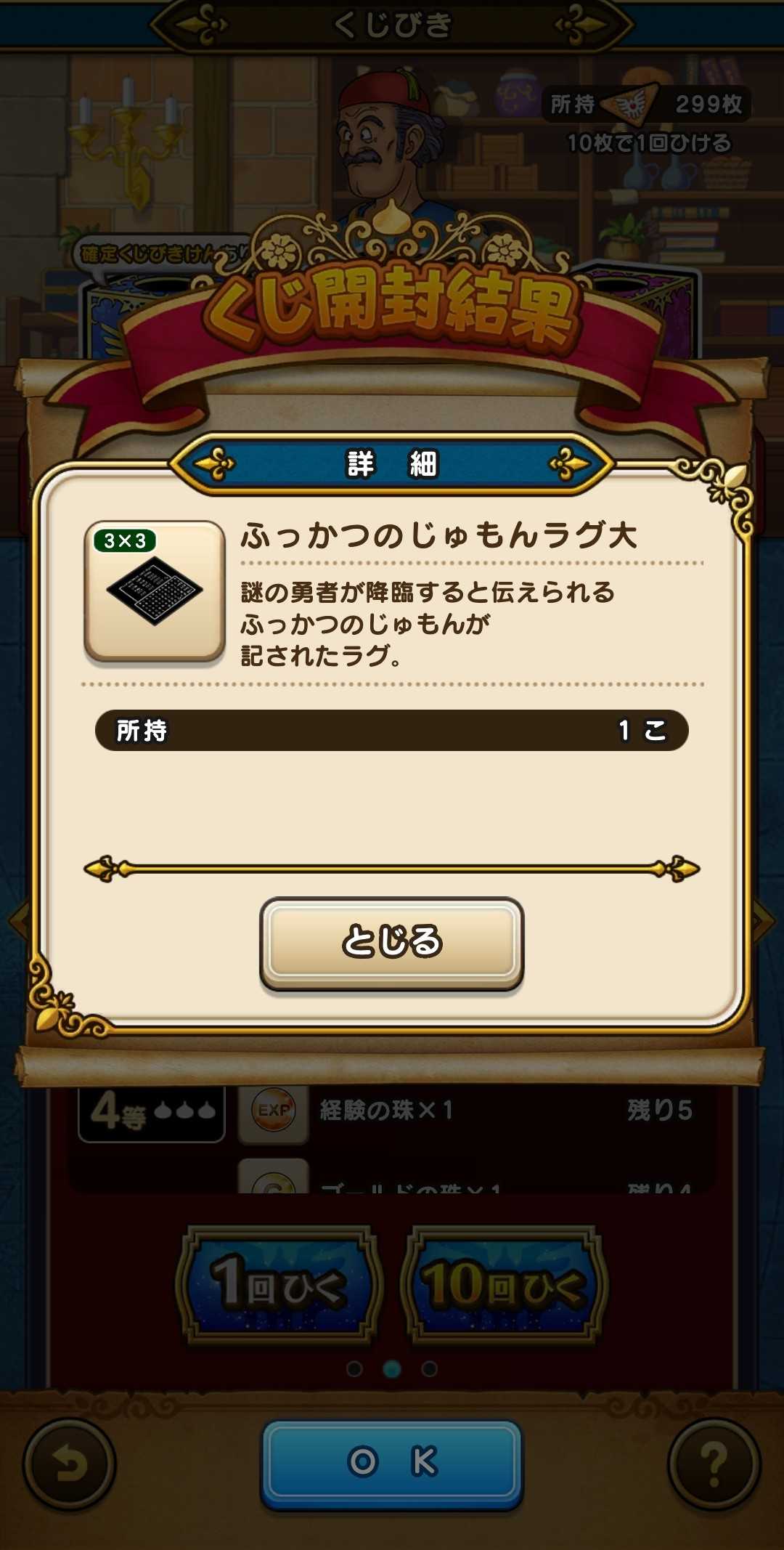
Task: Close the item detail dialog with とじる
Action: pos(391,942)
